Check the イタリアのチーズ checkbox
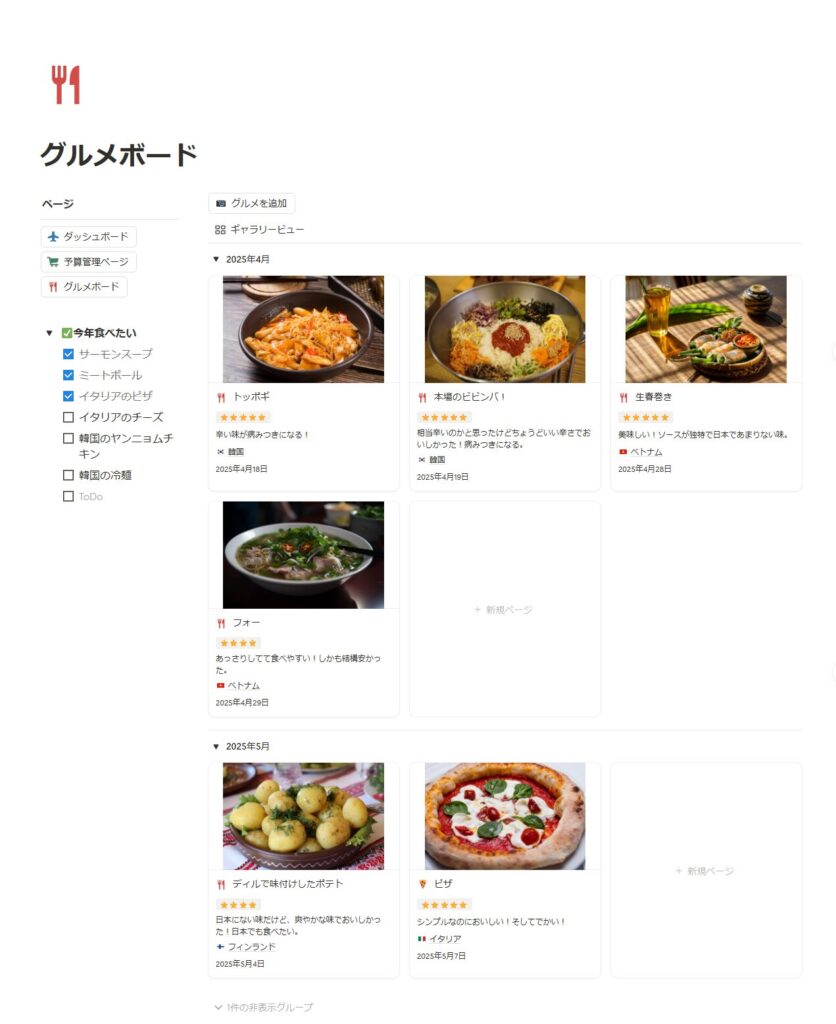The image size is (836, 1024). click(x=68, y=417)
